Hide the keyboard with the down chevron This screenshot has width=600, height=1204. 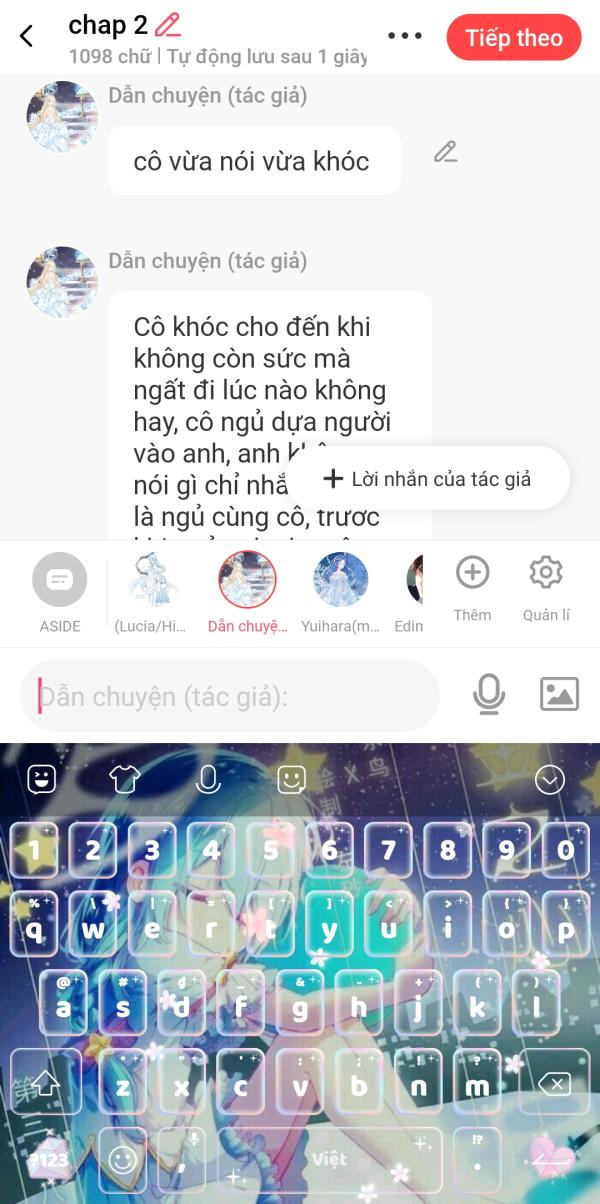550,780
